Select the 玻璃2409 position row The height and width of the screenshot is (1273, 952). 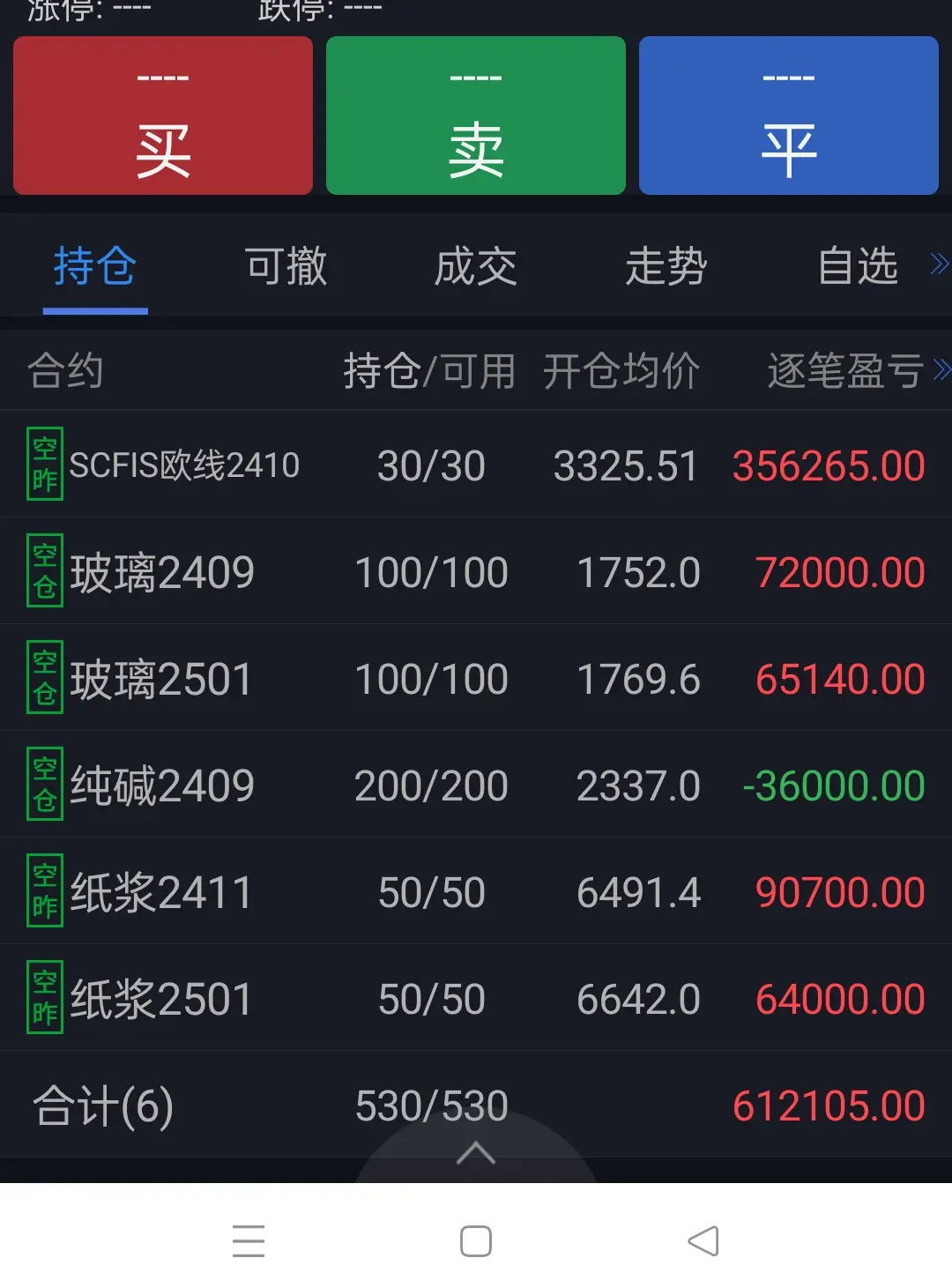point(476,571)
